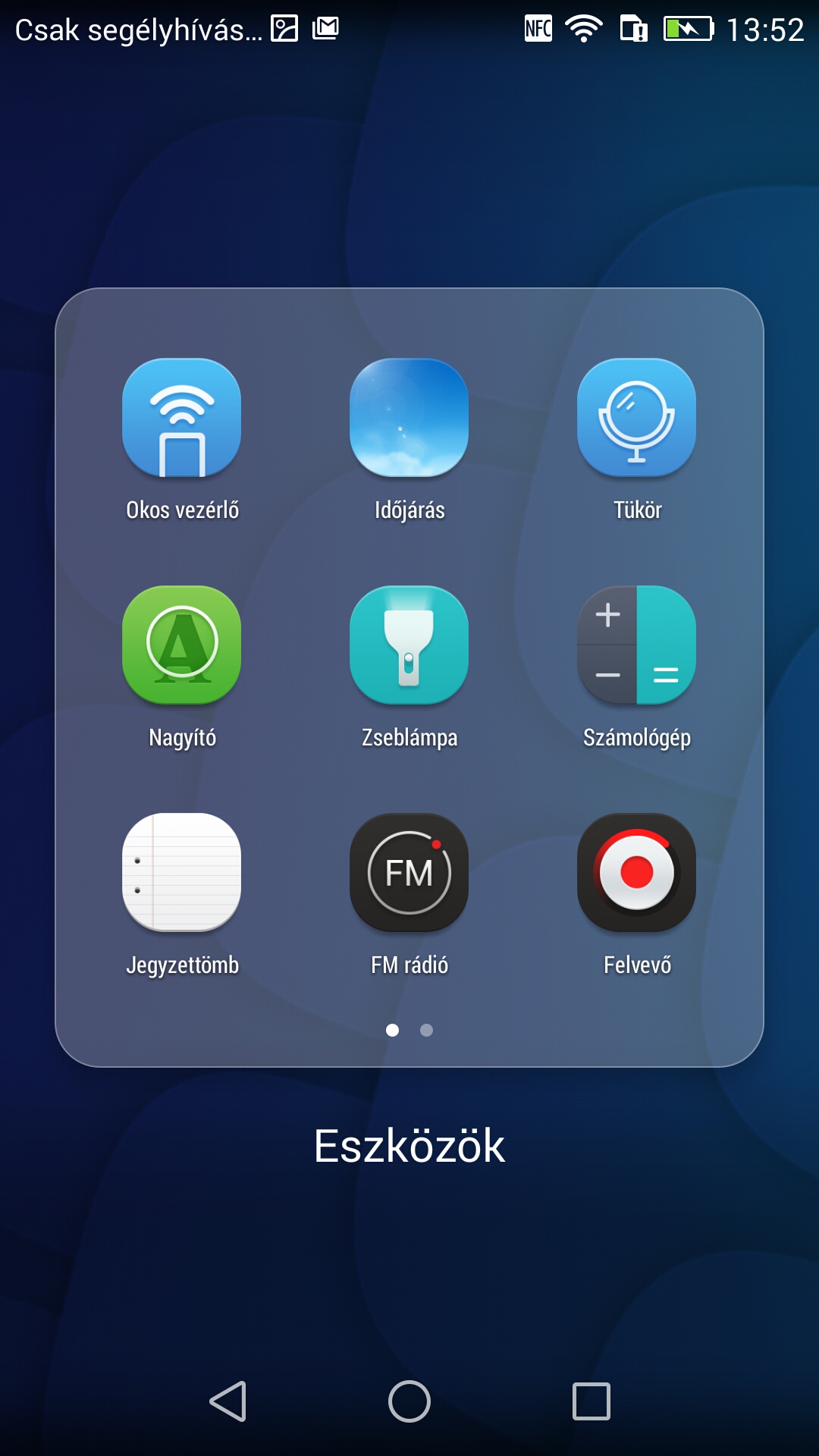The width and height of the screenshot is (819, 1456).
Task: Launch the Időjárás weather app
Action: click(409, 418)
